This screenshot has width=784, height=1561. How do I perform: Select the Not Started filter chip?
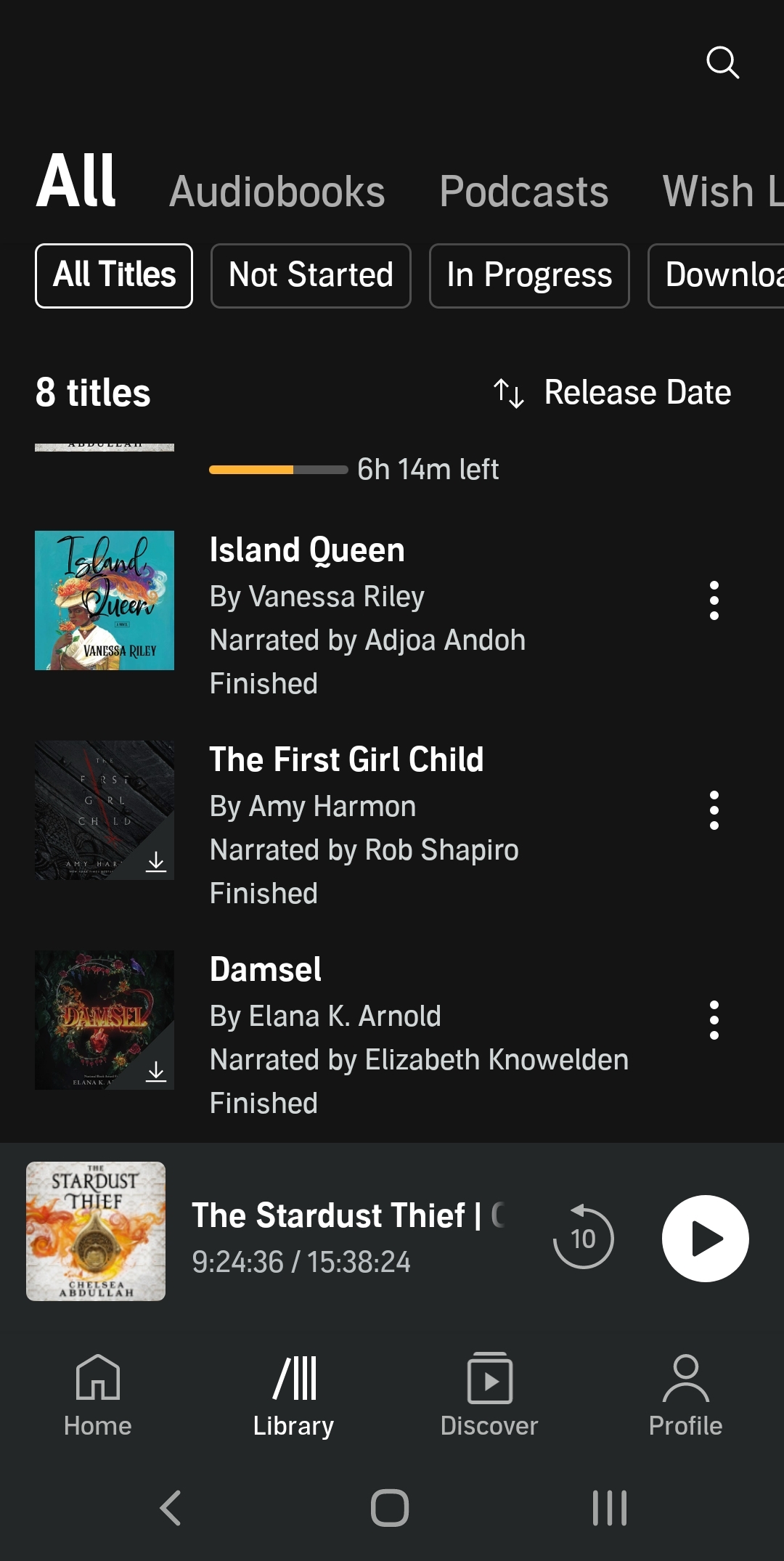coord(311,276)
